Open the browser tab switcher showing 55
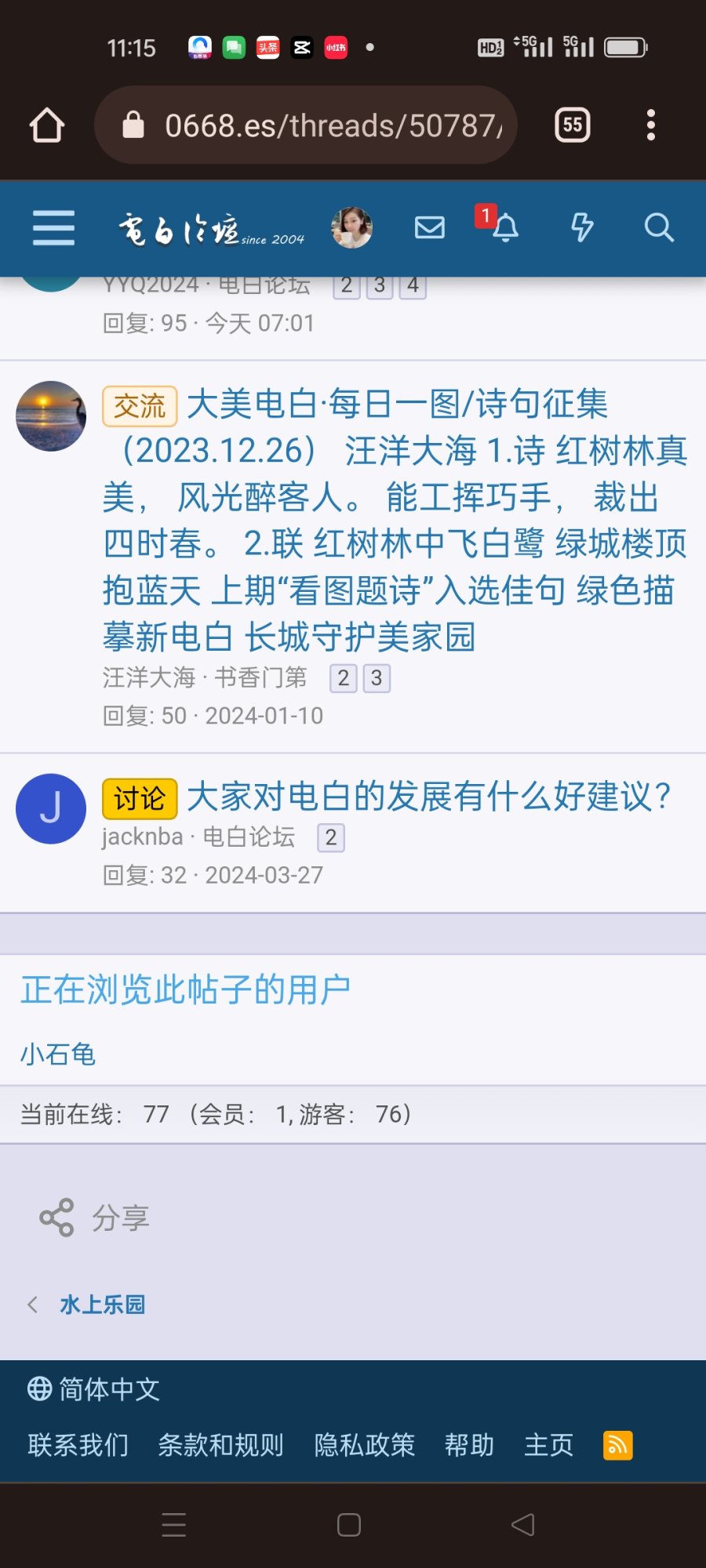 tap(573, 125)
